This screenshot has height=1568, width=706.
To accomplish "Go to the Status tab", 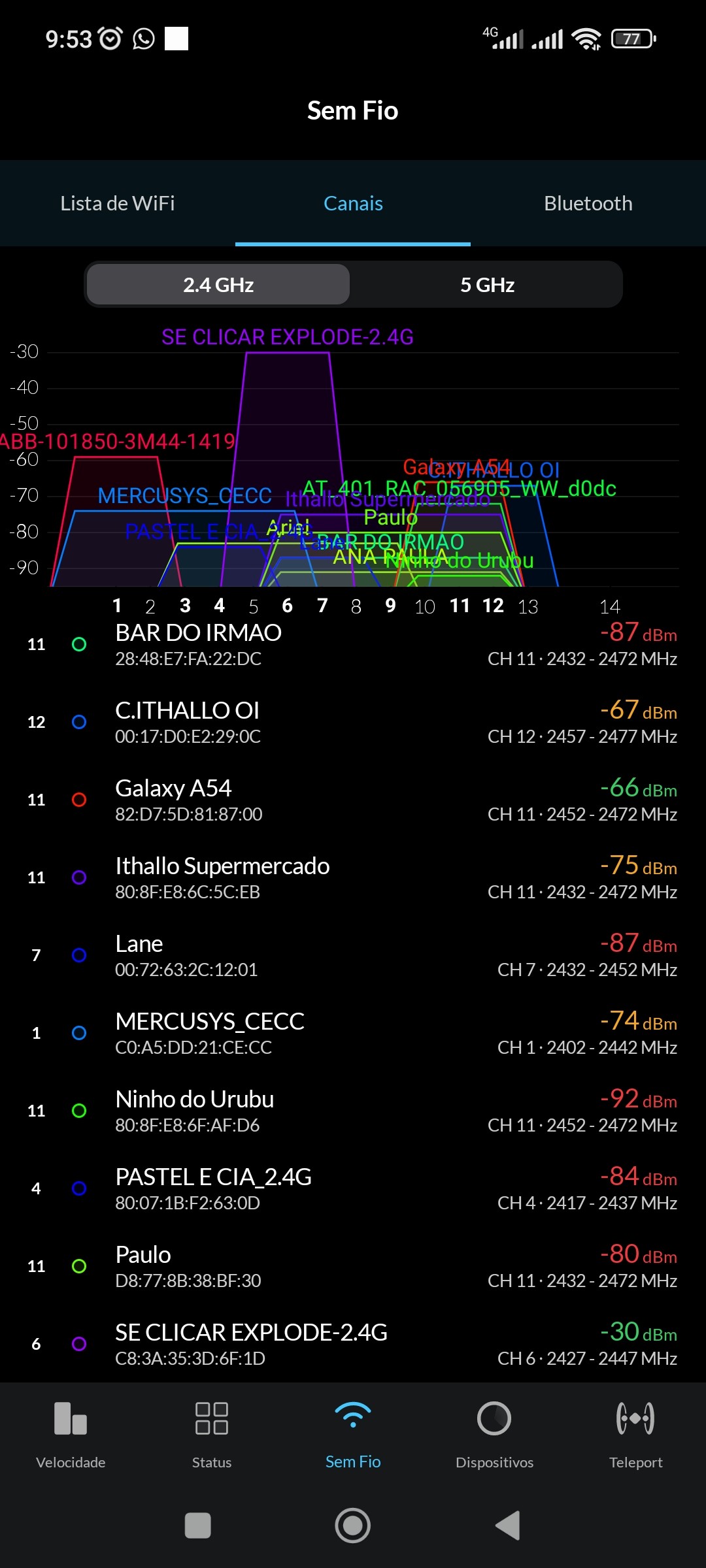I will point(212,1434).
